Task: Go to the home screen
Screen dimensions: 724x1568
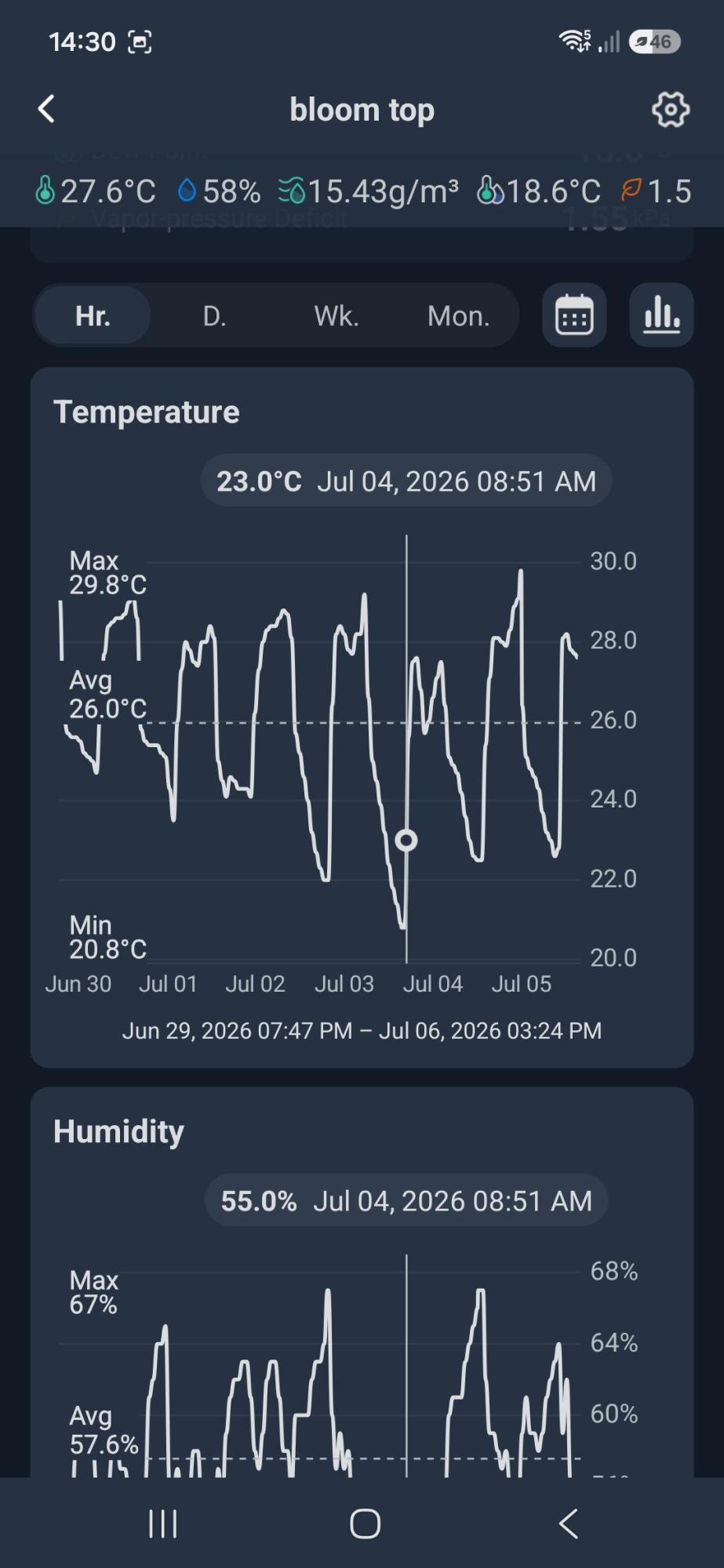Action: coord(365,1524)
